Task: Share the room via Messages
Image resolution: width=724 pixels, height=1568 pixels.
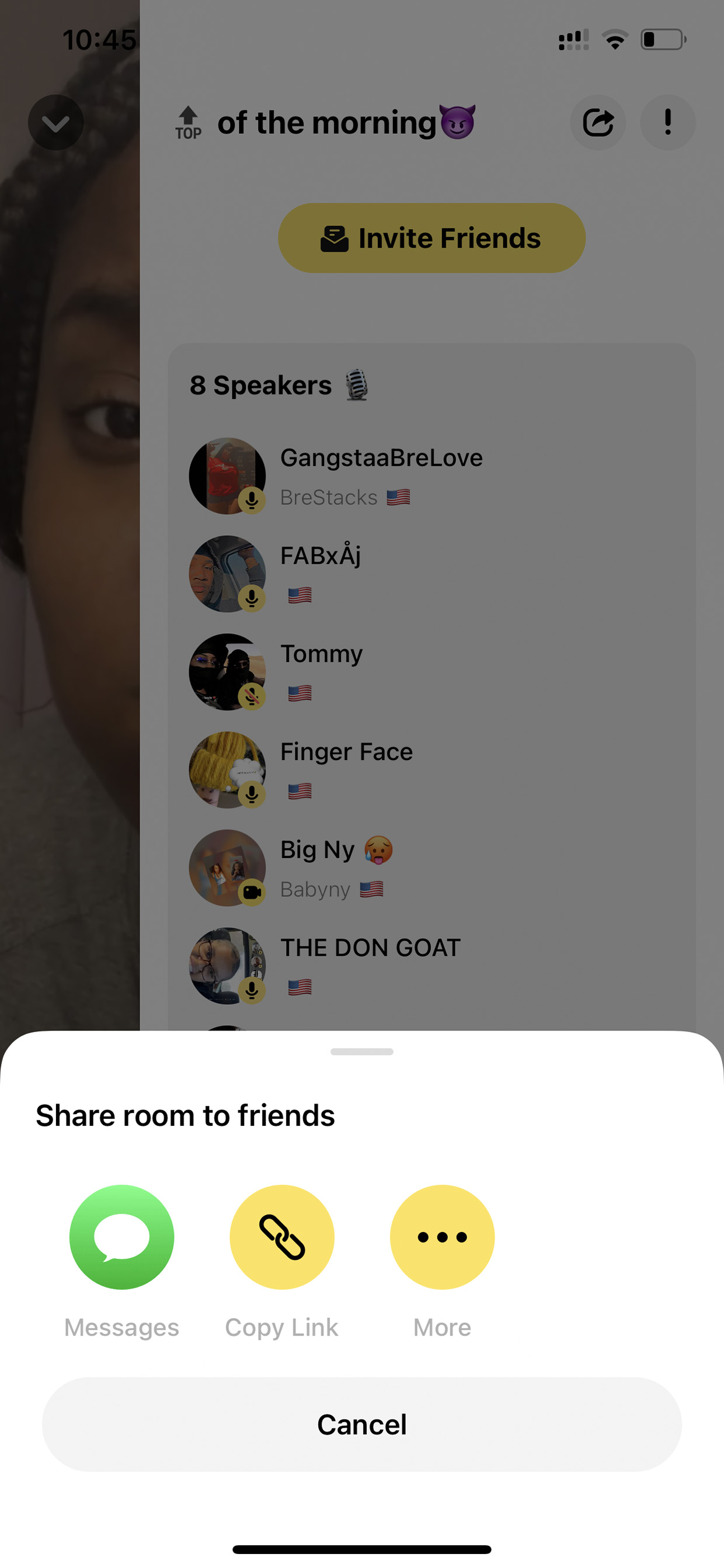Action: click(x=121, y=1237)
